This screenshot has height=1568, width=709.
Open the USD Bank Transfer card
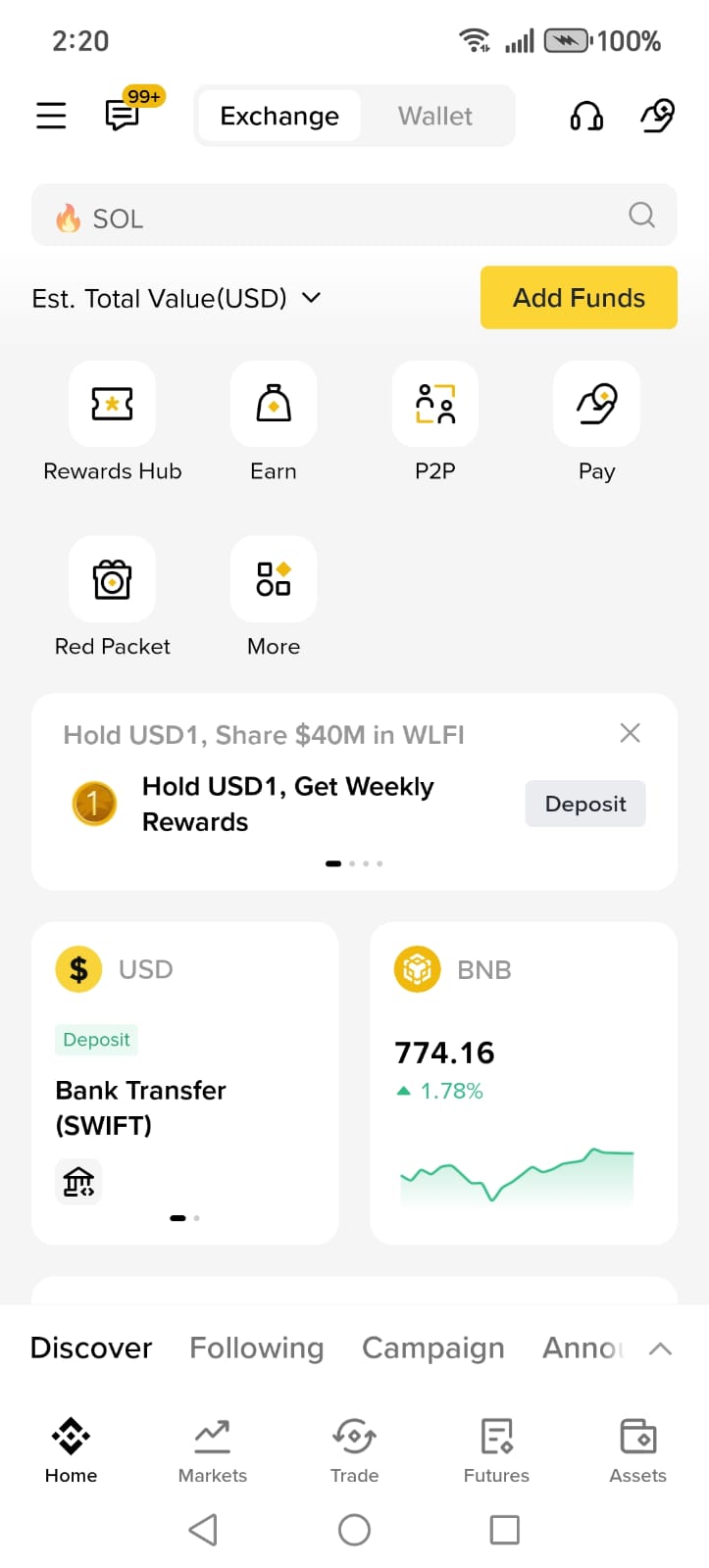pyautogui.click(x=184, y=1083)
